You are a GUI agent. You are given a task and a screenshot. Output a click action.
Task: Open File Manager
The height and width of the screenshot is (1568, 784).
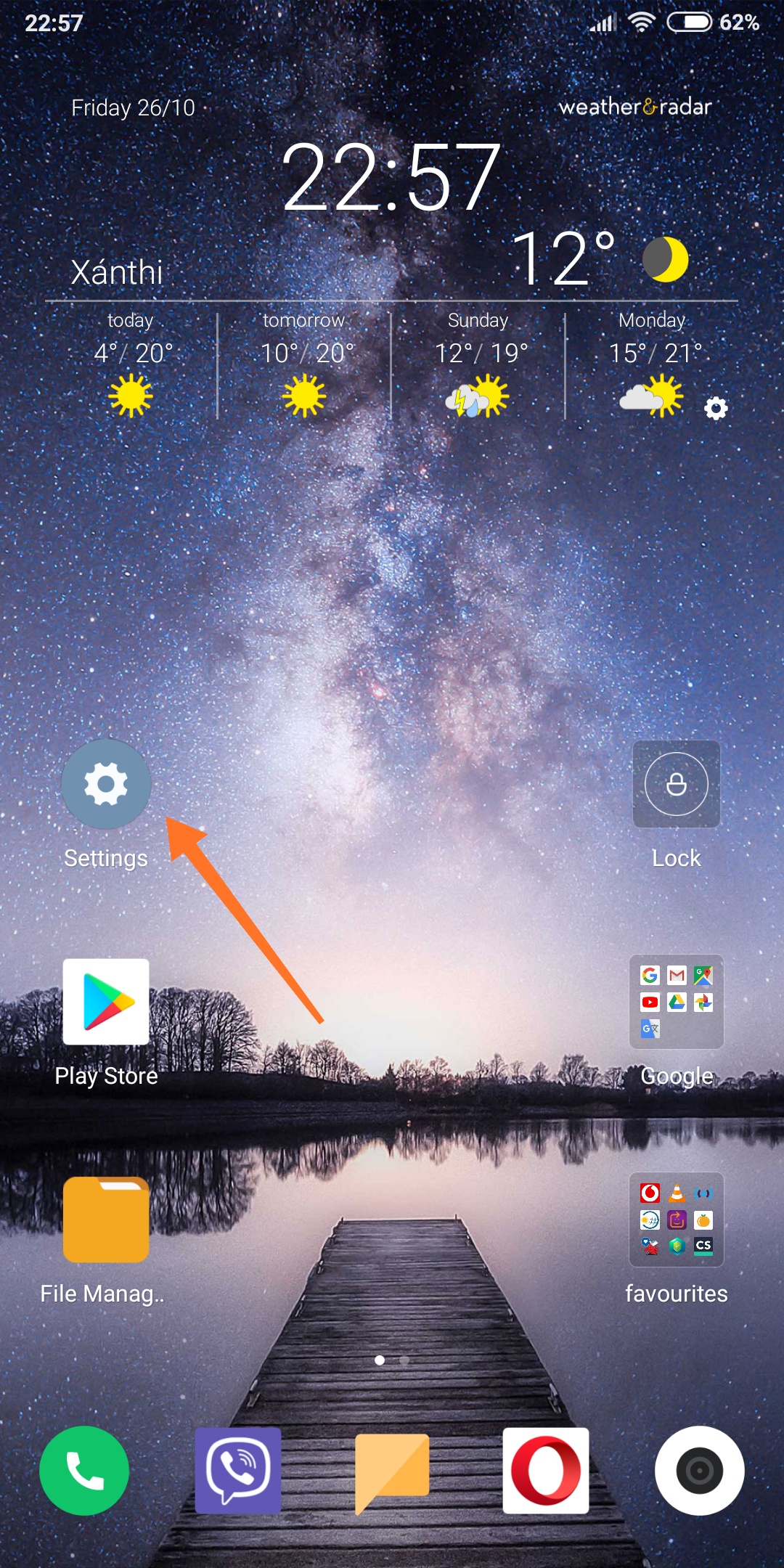tap(106, 1220)
